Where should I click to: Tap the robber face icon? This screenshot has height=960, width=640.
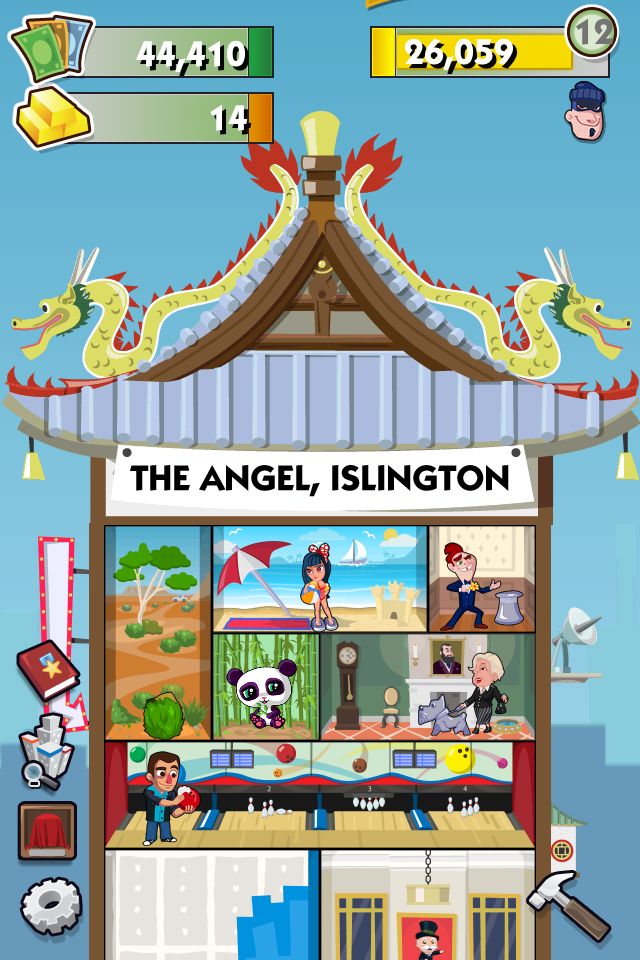[x=587, y=112]
